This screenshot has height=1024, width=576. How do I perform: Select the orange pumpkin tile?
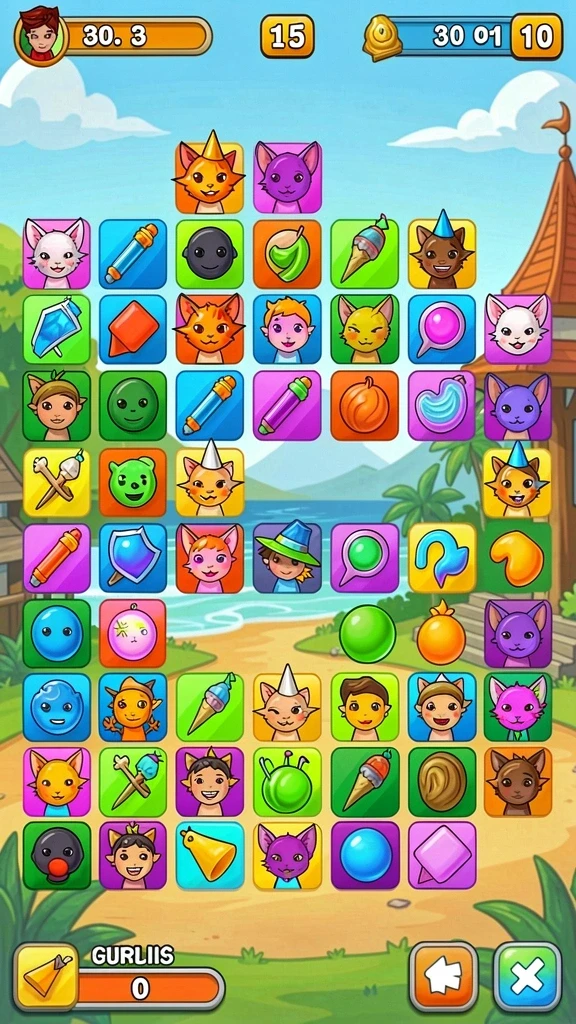click(x=364, y=406)
